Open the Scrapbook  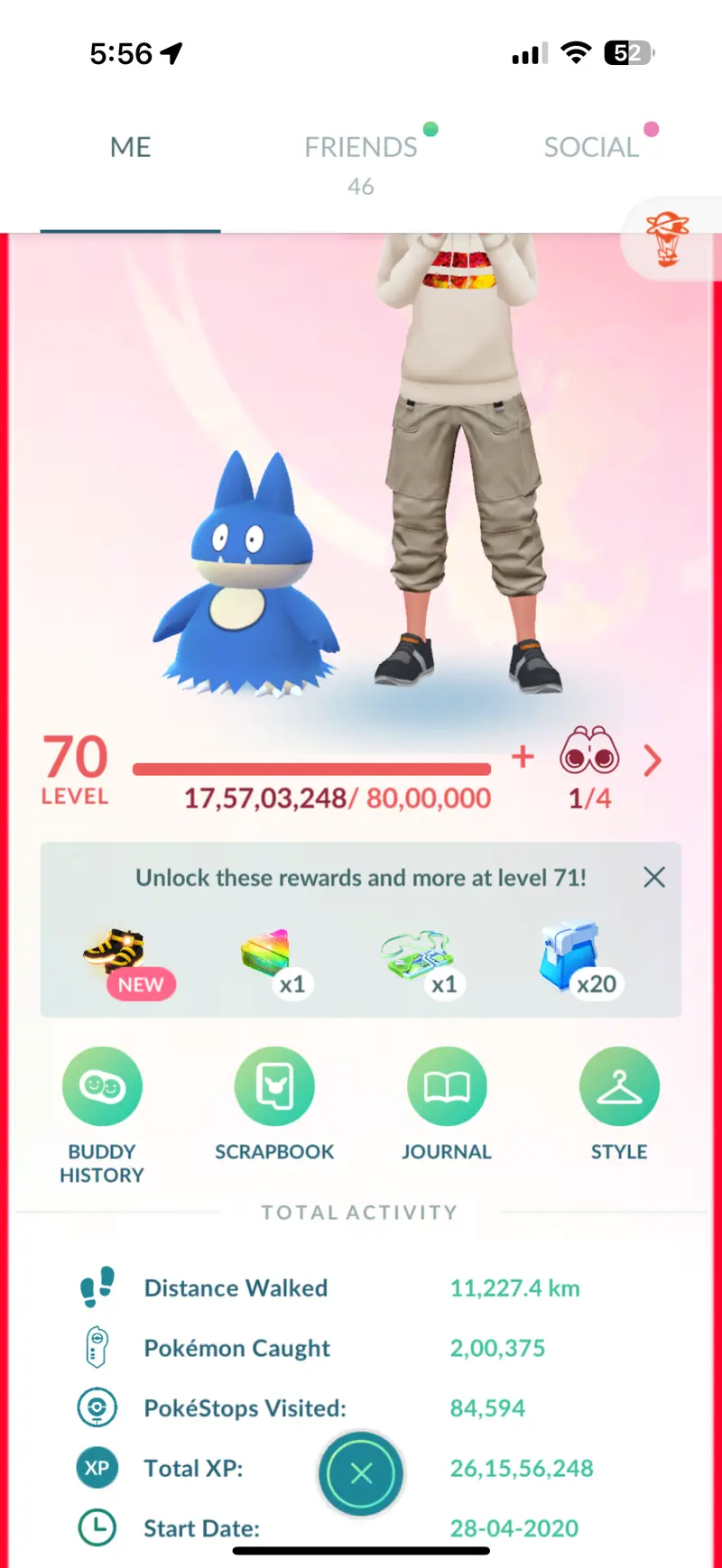[x=274, y=1087]
